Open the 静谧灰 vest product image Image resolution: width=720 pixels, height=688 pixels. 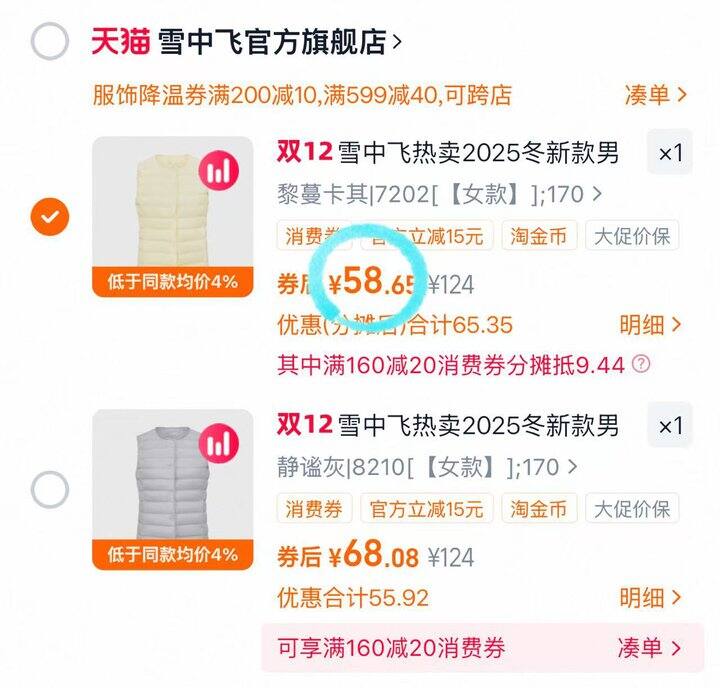(x=173, y=490)
